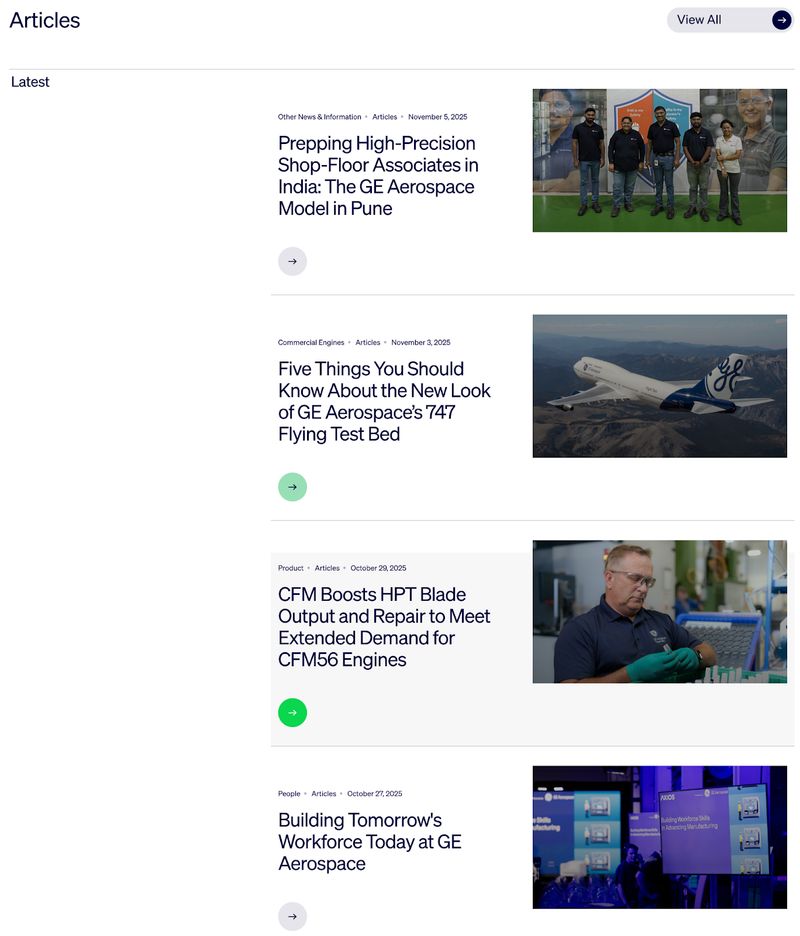This screenshot has width=800, height=936.
Task: Click the green arrow under the 747 Flying Test Bed story
Action: point(292,487)
